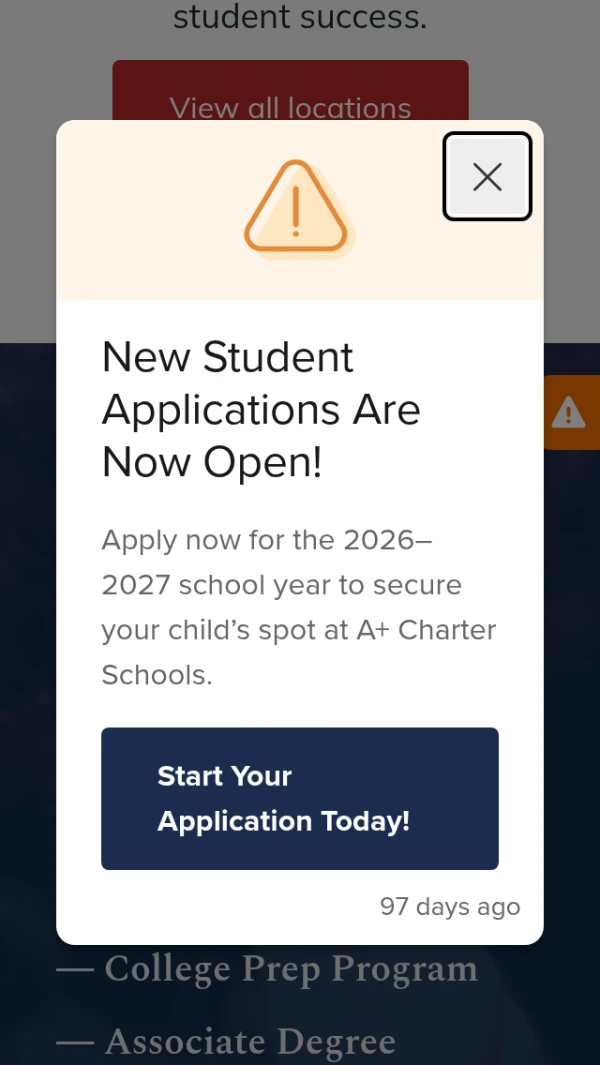This screenshot has width=600, height=1065.
Task: Close the new student applications popup
Action: [487, 177]
